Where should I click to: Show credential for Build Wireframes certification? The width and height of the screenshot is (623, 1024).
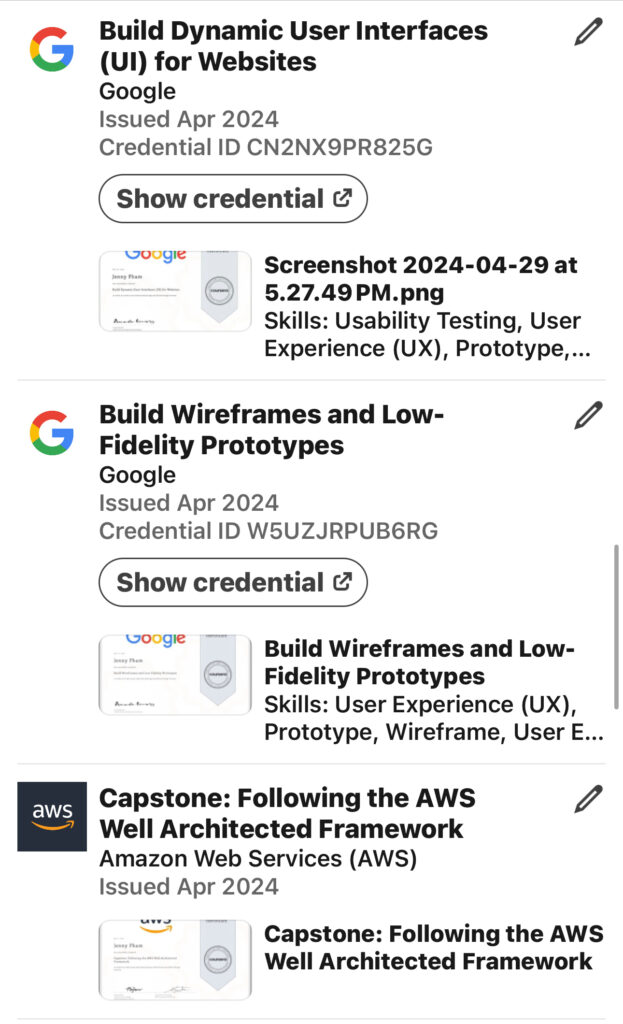pyautogui.click(x=233, y=583)
